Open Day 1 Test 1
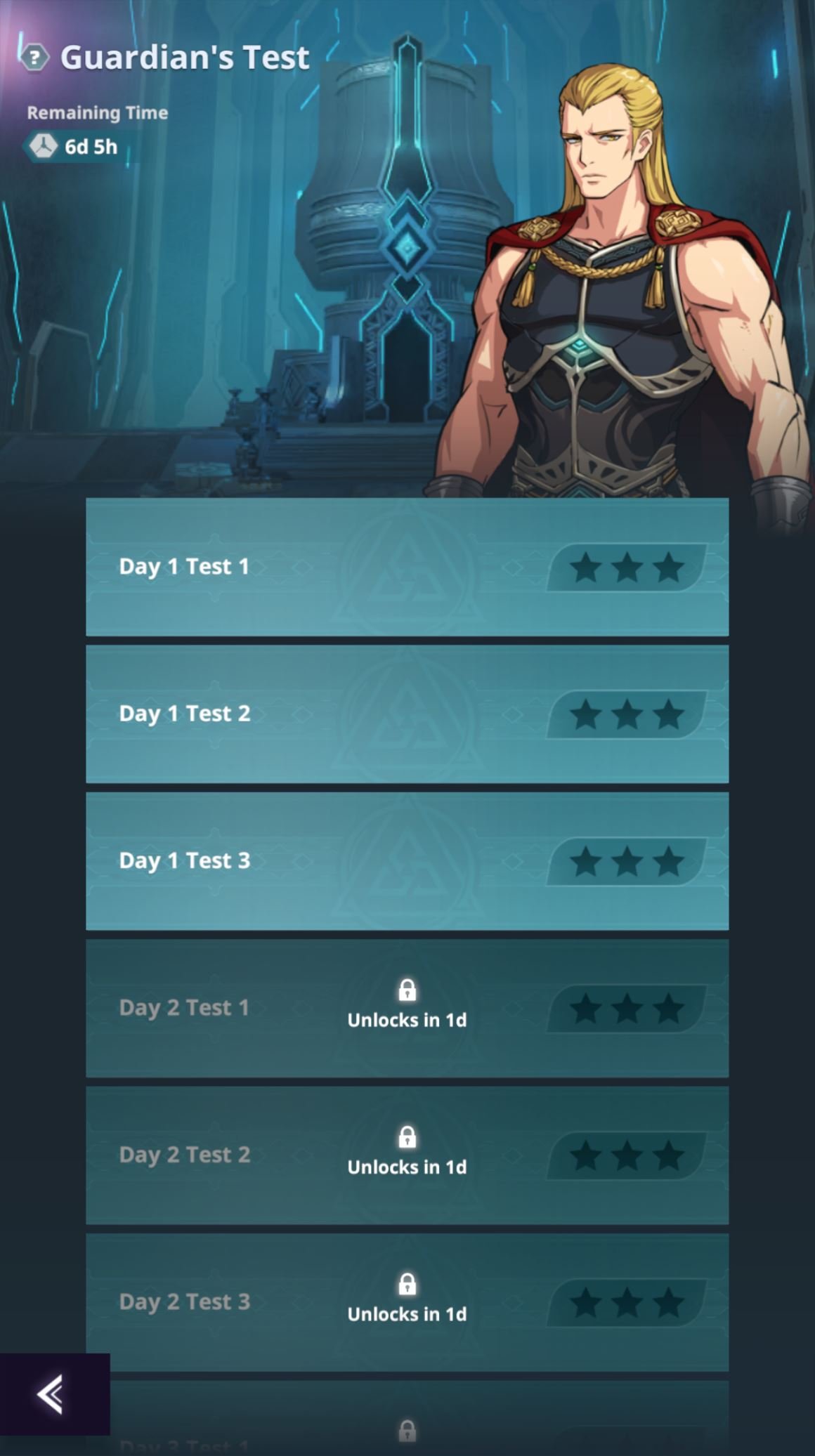 (407, 567)
